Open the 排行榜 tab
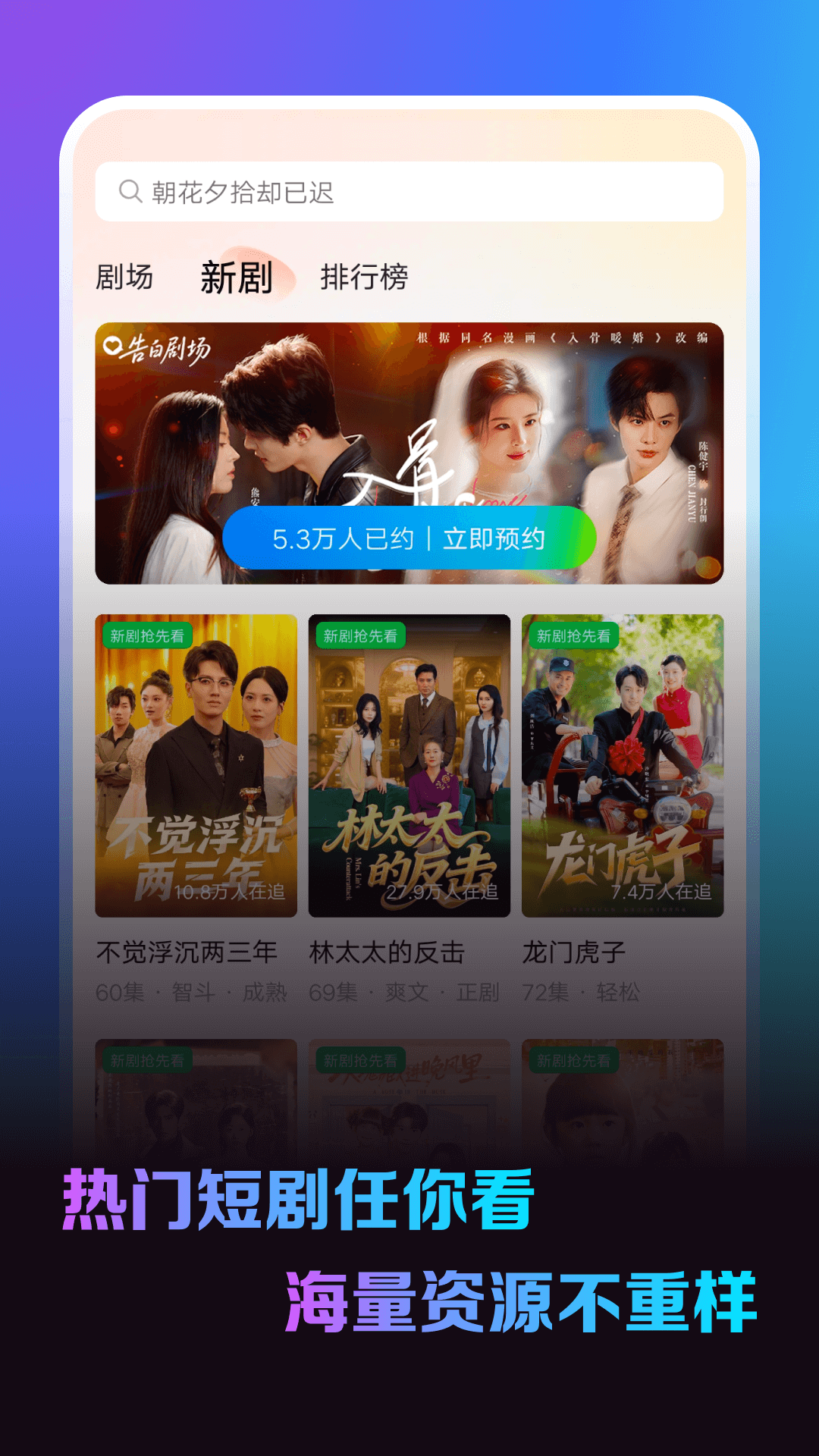819x1456 pixels. pyautogui.click(x=364, y=278)
